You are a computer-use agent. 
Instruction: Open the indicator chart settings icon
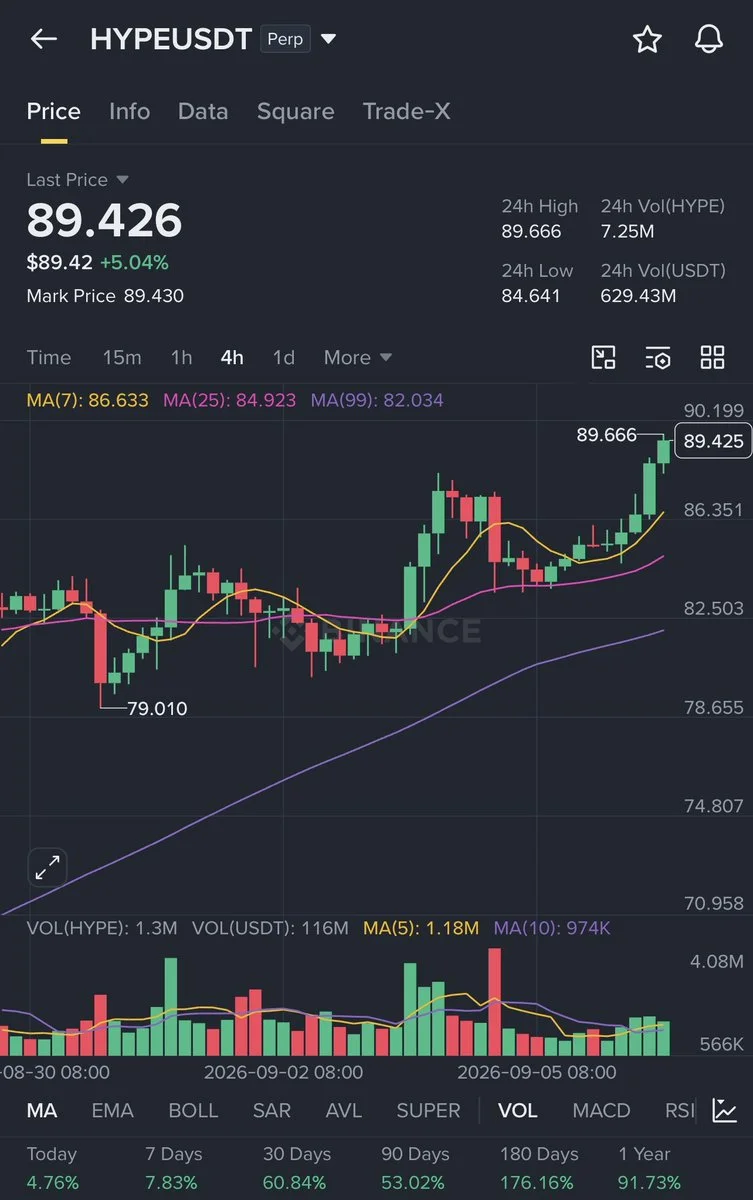[x=725, y=1110]
